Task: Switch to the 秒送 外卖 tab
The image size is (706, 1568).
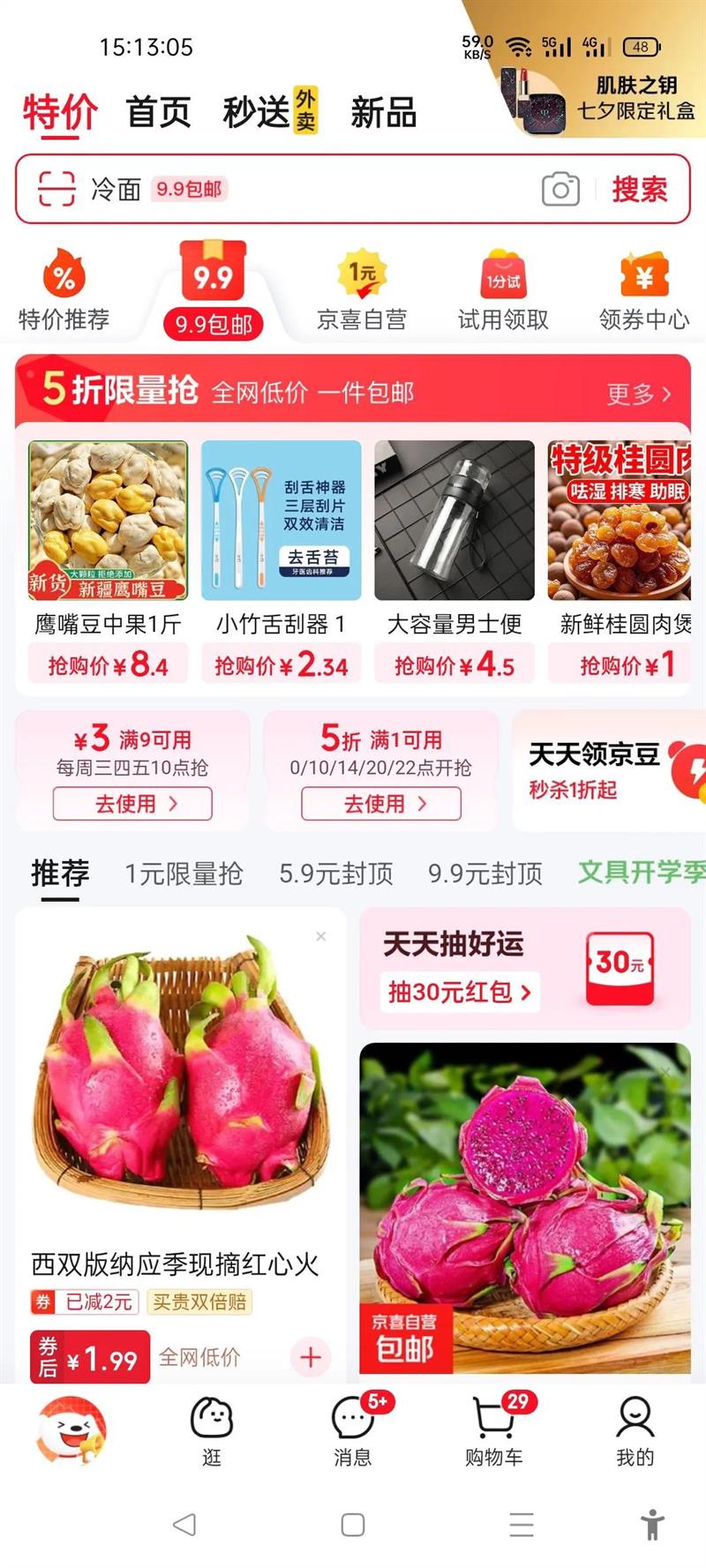Action: click(269, 112)
